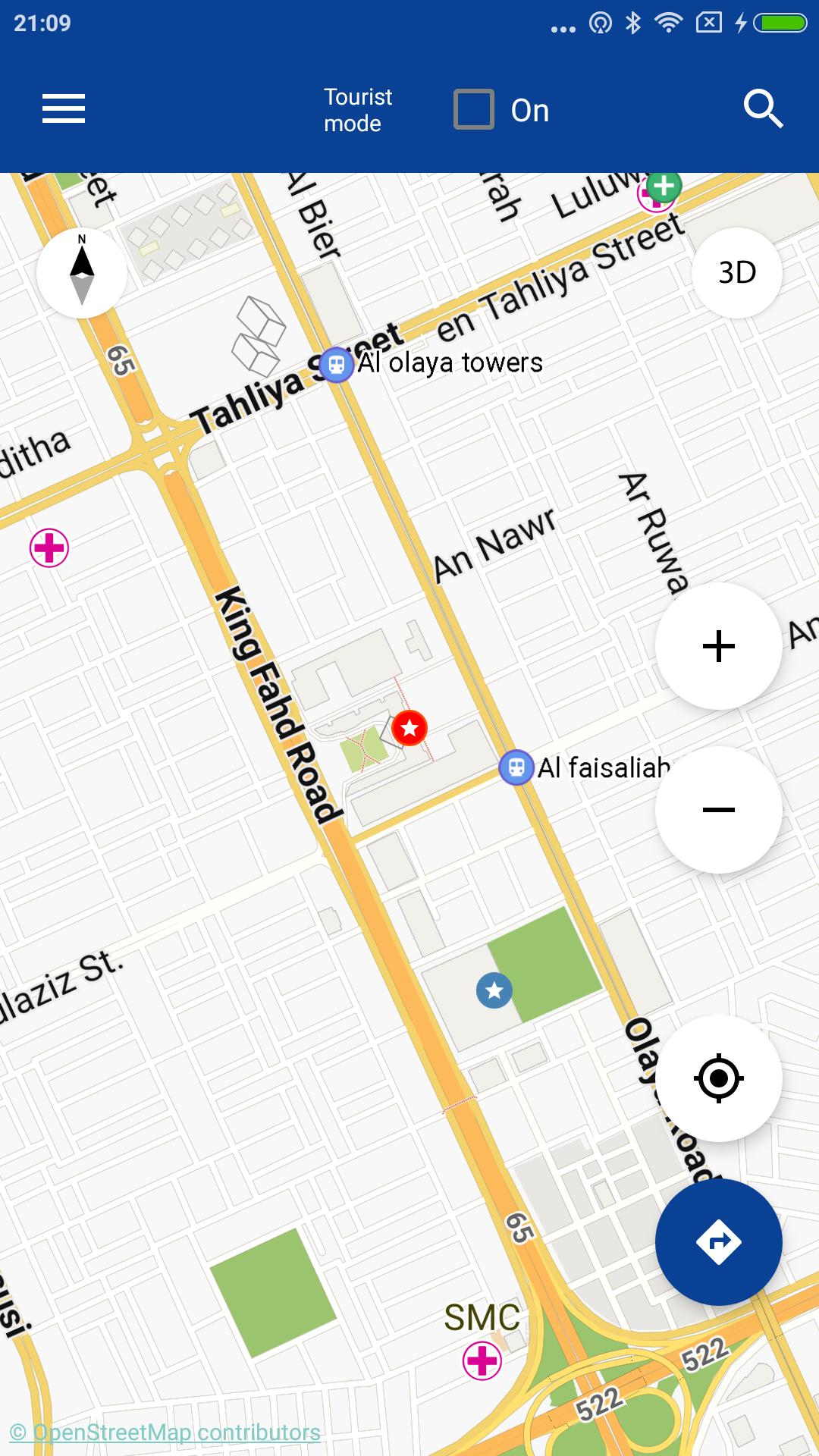Open the OpenStreetMap contributors link
The height and width of the screenshot is (1456, 819).
(165, 1432)
